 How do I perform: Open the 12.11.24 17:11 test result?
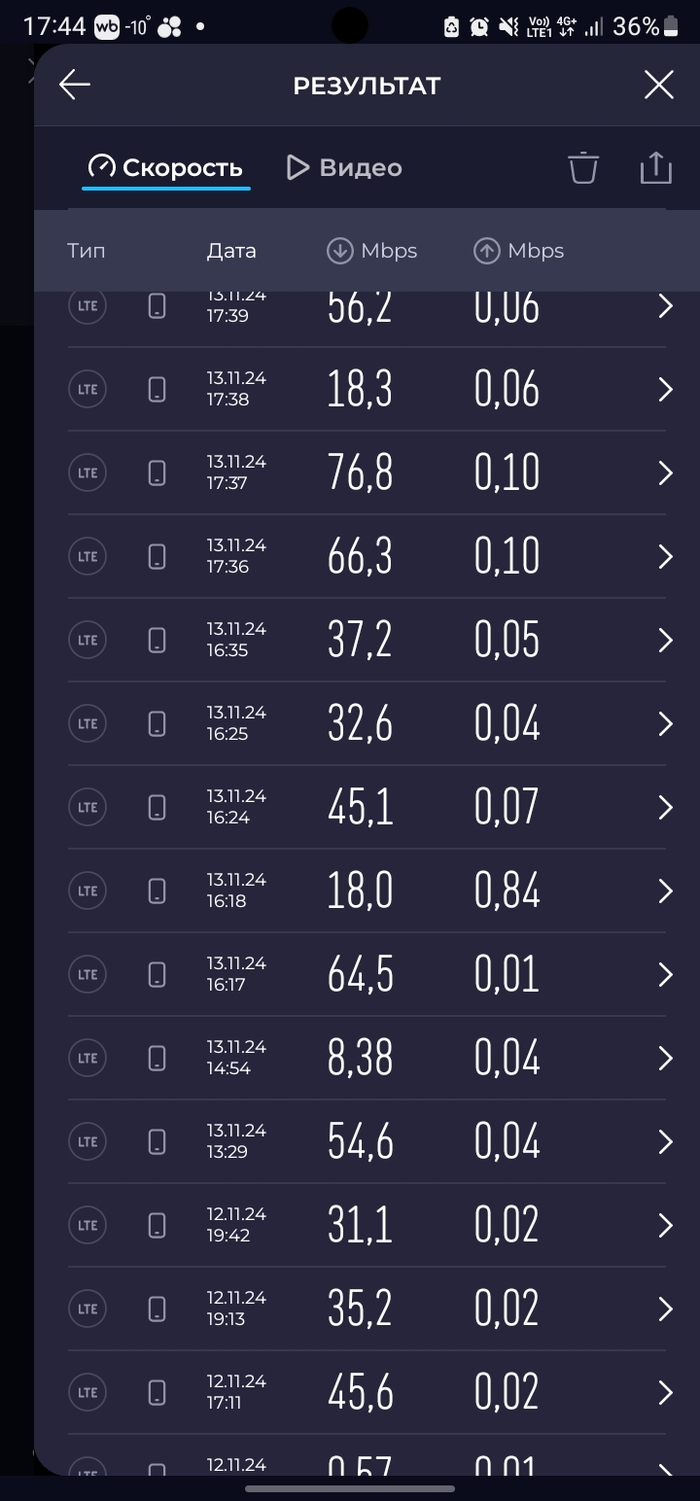[x=366, y=1392]
